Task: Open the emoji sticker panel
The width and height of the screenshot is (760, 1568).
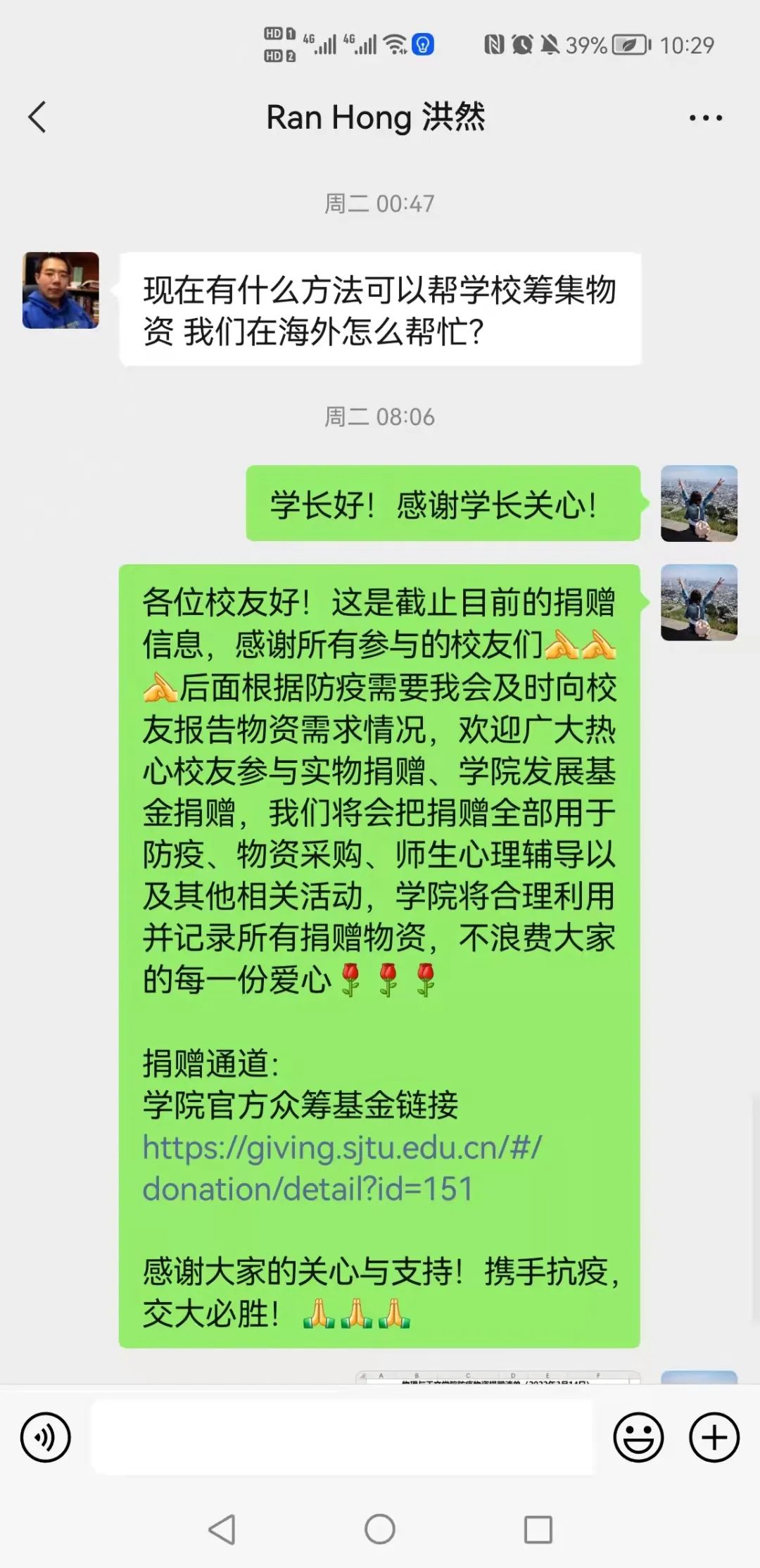Action: tap(638, 1438)
